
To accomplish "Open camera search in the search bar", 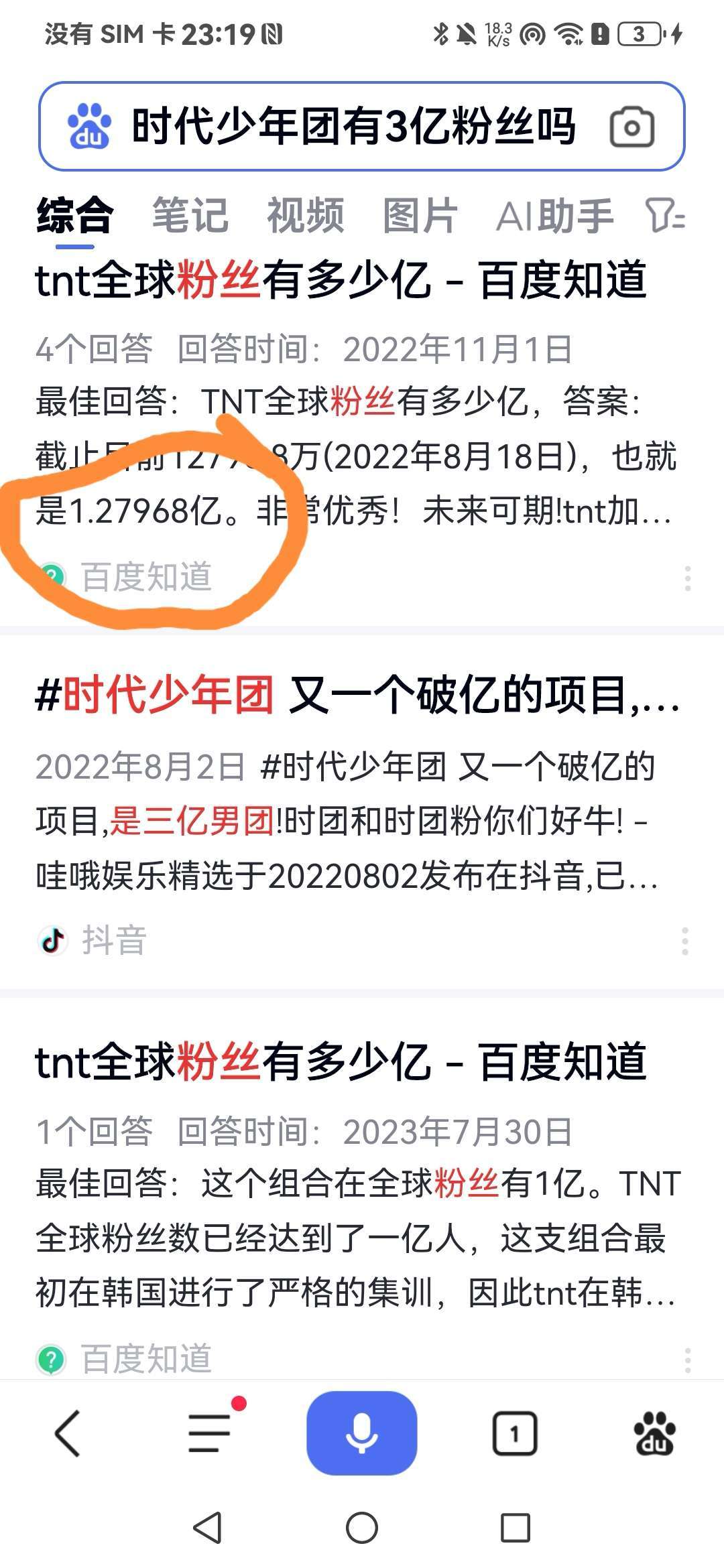I will point(631,127).
